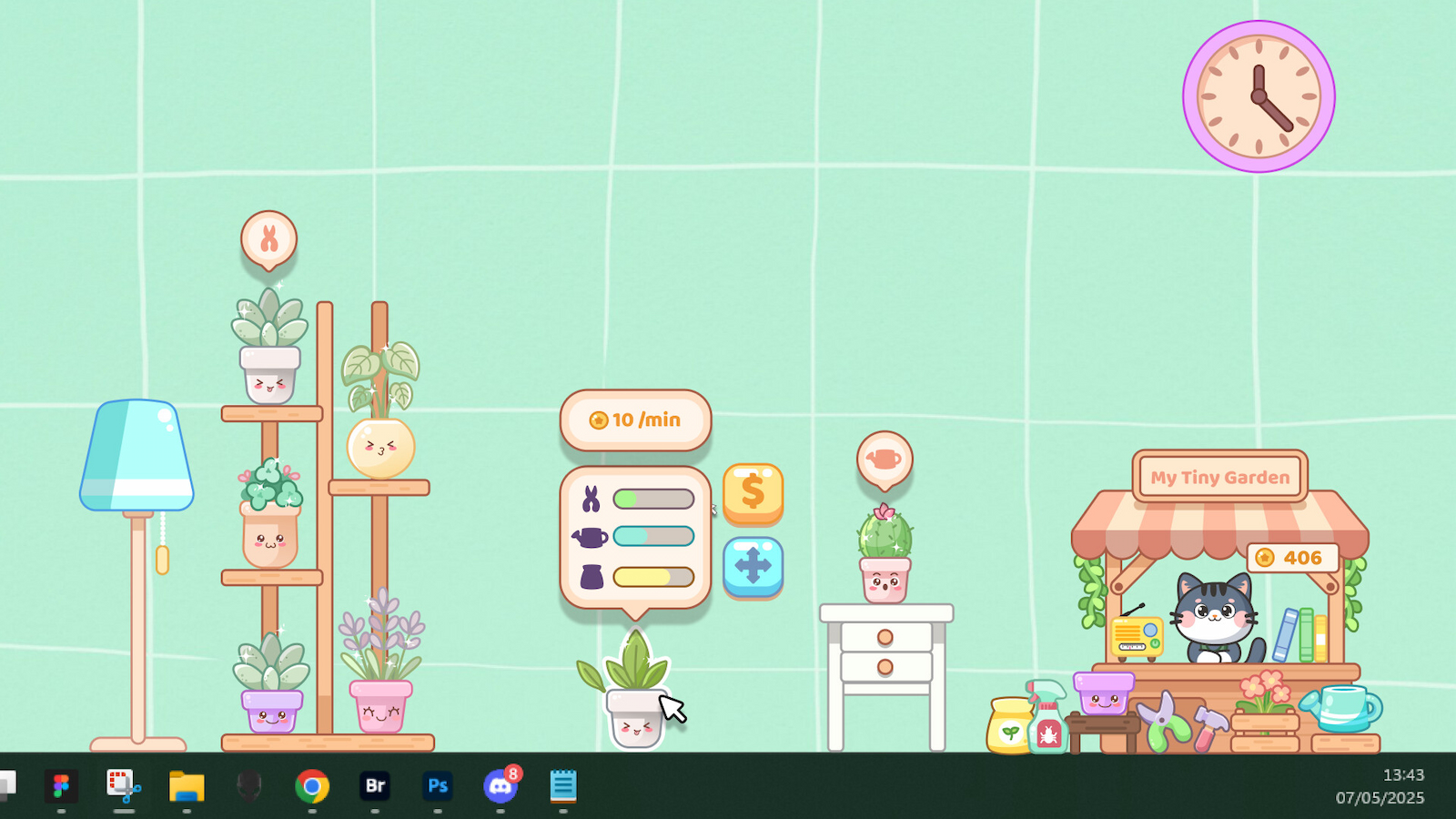Tap the pruning bubble above the shelf plant
The height and width of the screenshot is (819, 1456).
[268, 239]
